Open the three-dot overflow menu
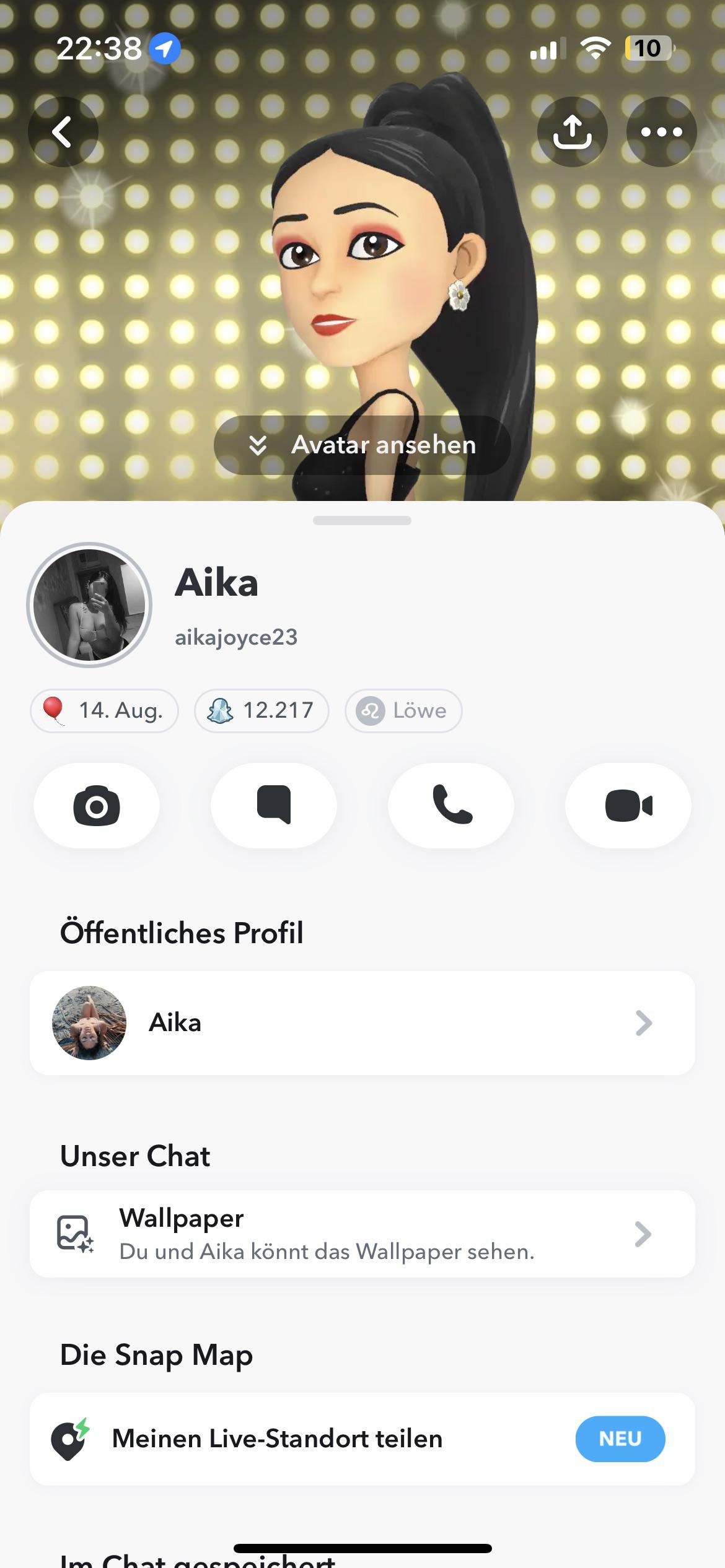Viewport: 725px width, 1568px height. [x=661, y=132]
